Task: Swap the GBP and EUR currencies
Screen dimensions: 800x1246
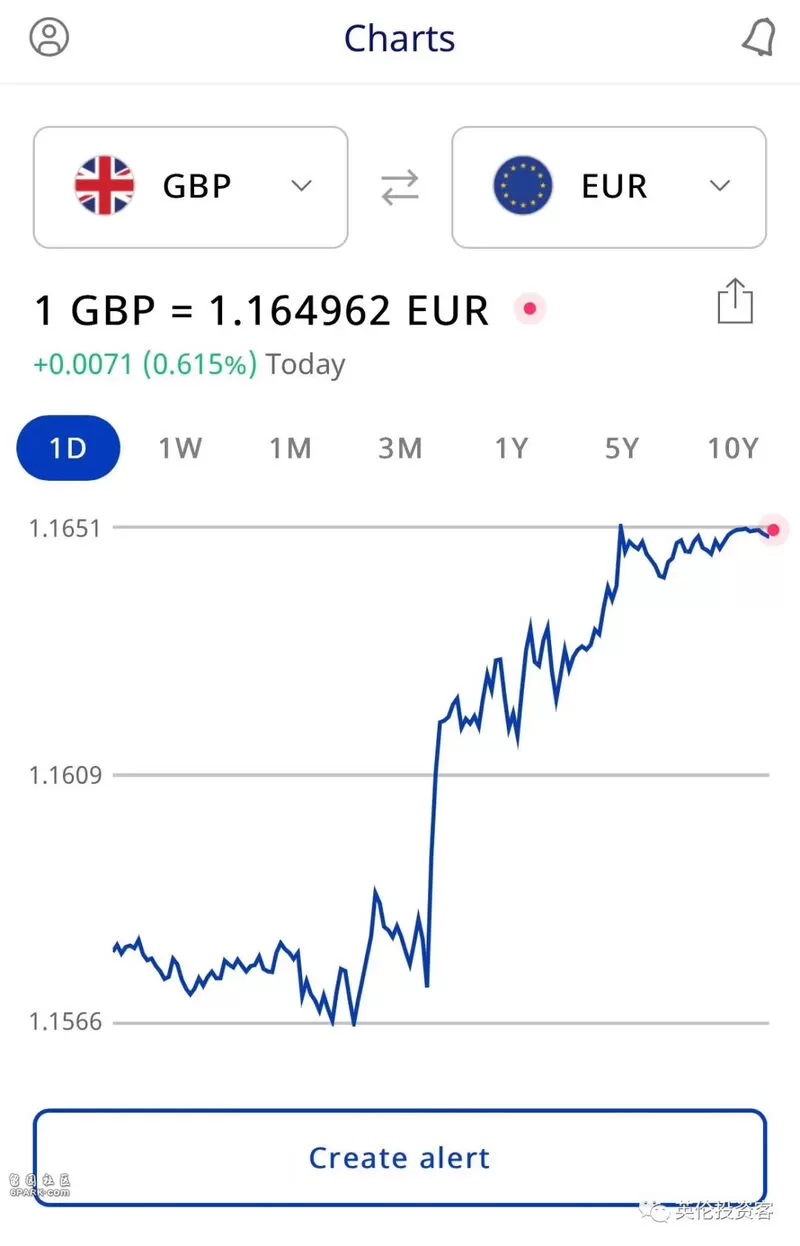Action: (400, 188)
